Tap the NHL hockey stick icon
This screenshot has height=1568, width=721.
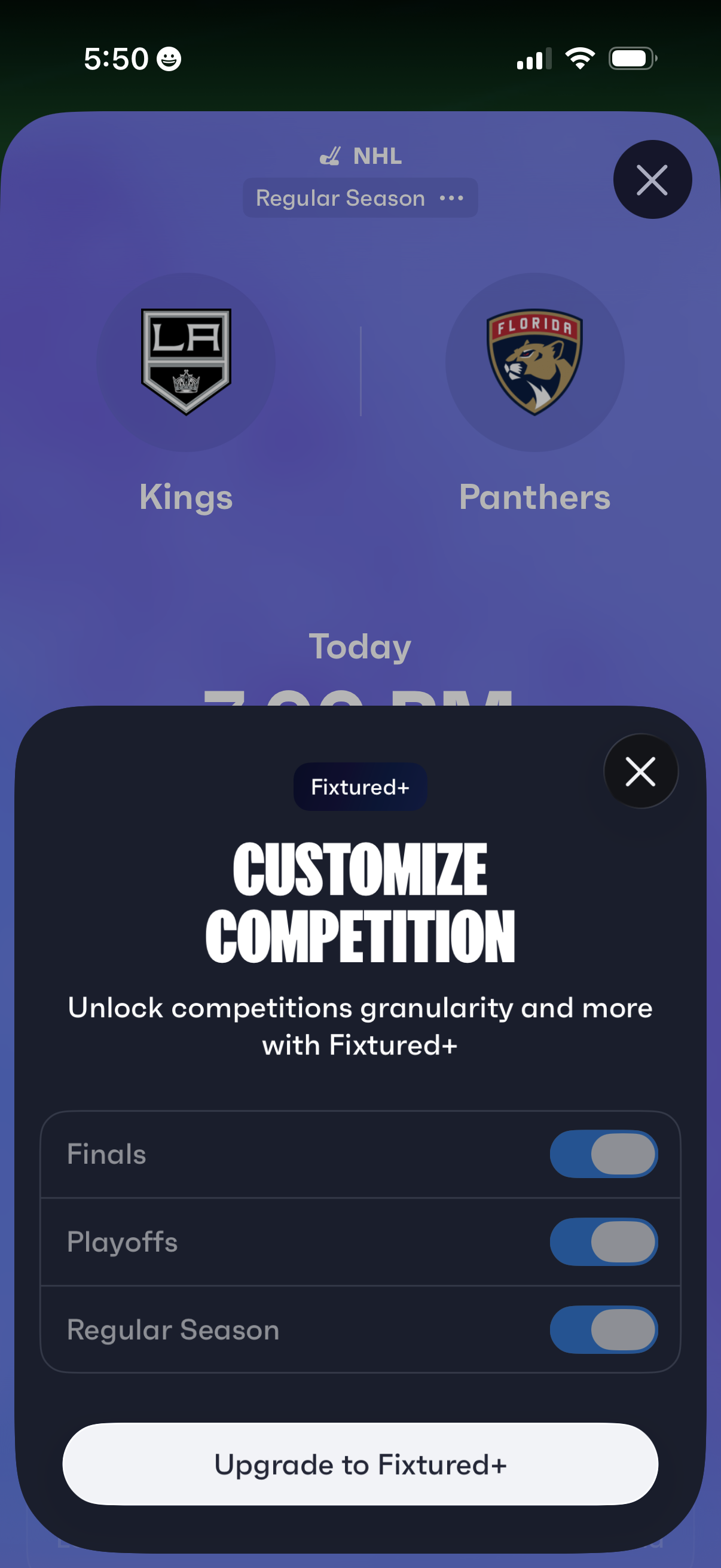[331, 157]
